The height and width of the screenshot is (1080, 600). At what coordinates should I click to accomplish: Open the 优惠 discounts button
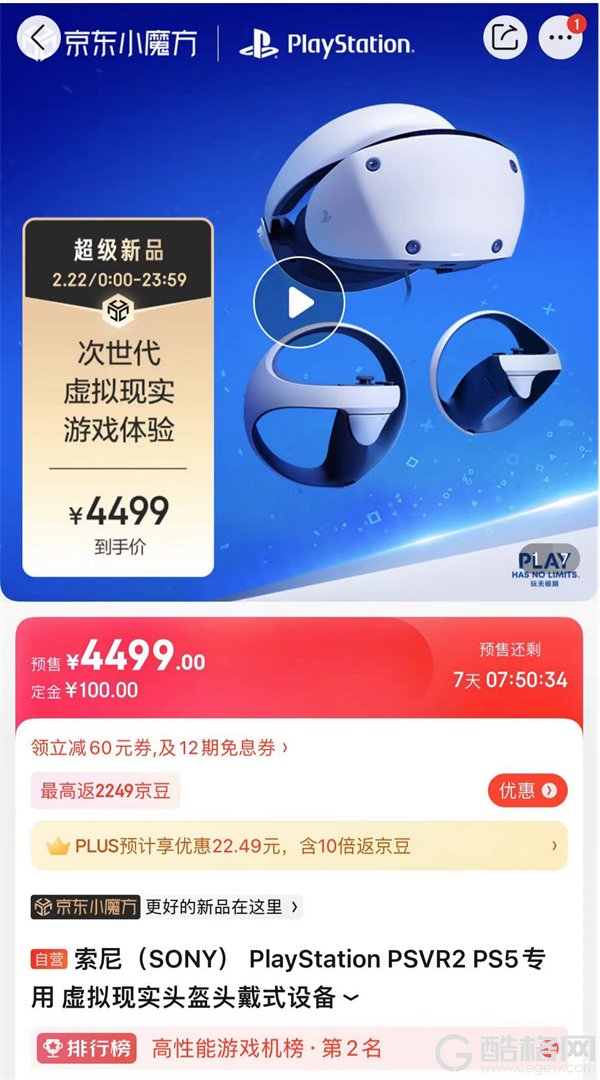tap(527, 791)
